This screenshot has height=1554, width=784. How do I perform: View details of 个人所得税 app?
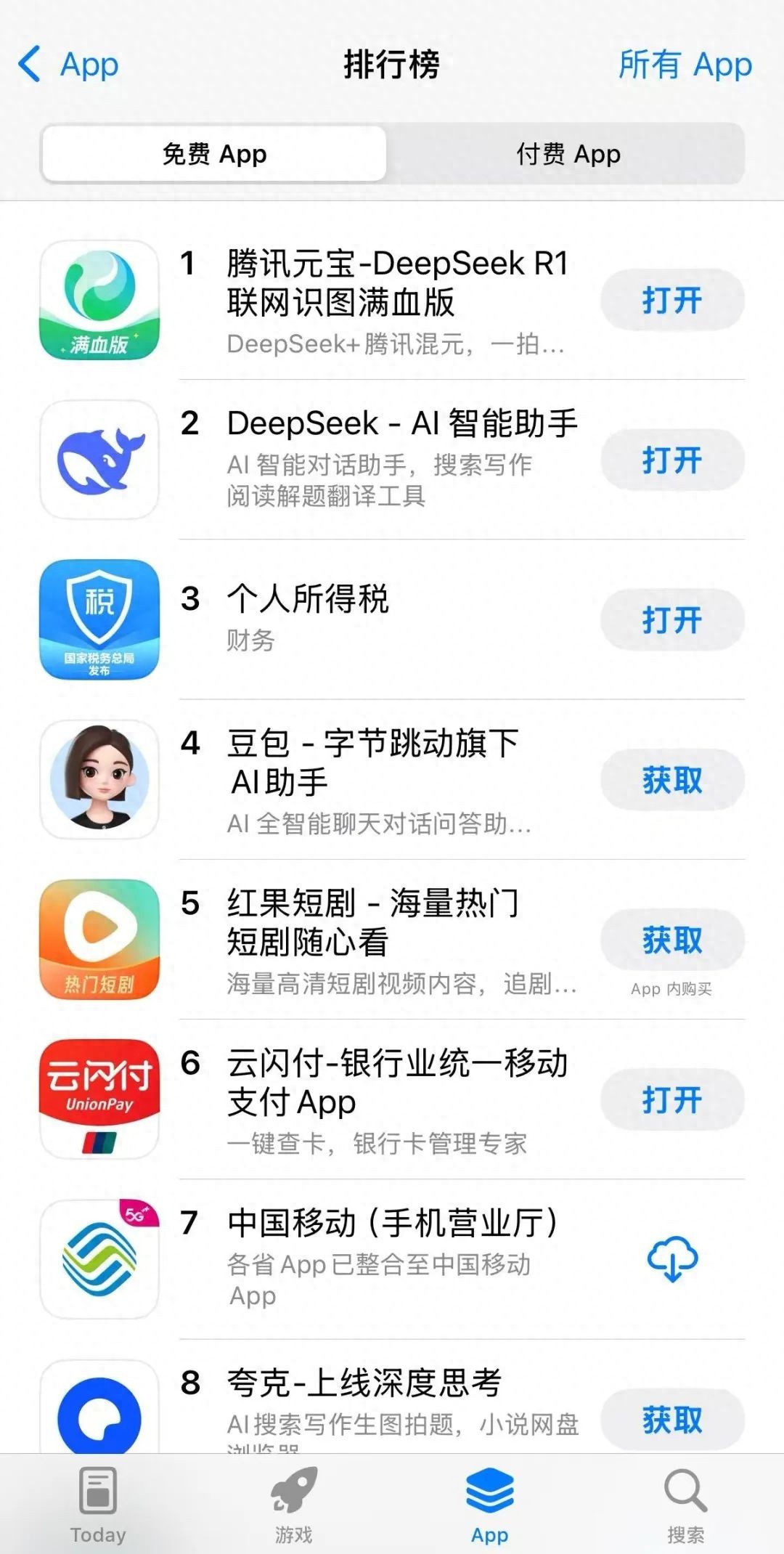pos(309,600)
